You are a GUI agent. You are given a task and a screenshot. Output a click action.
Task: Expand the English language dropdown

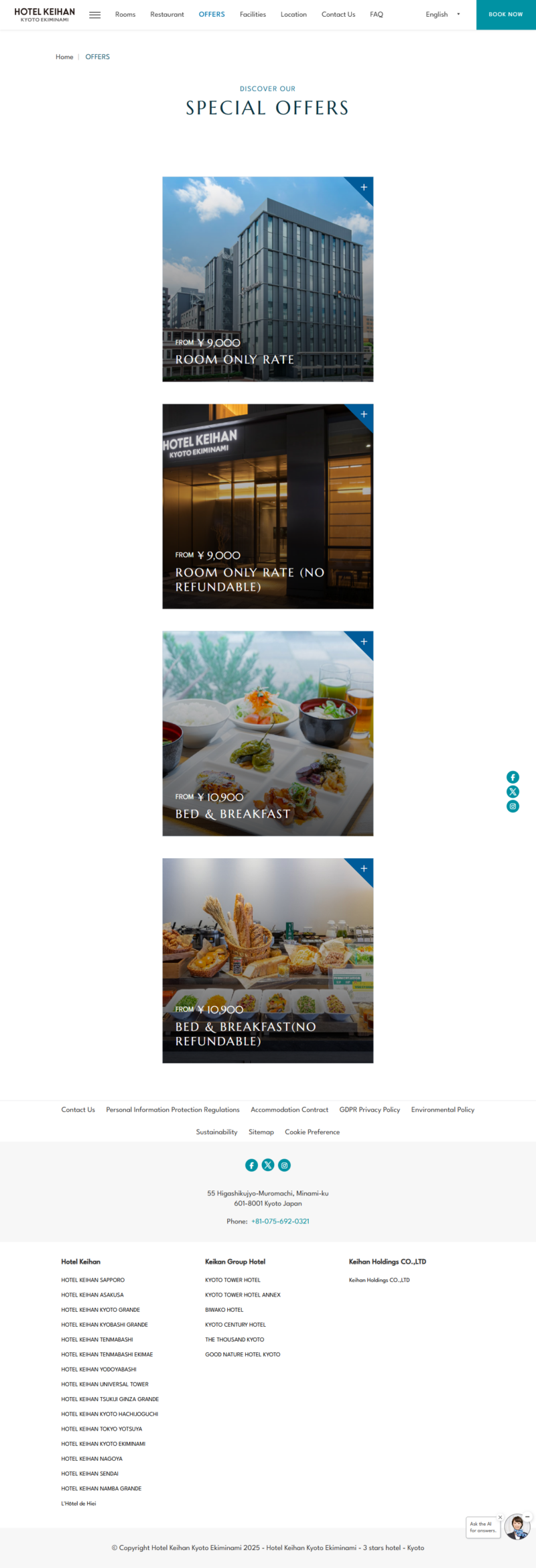click(442, 15)
